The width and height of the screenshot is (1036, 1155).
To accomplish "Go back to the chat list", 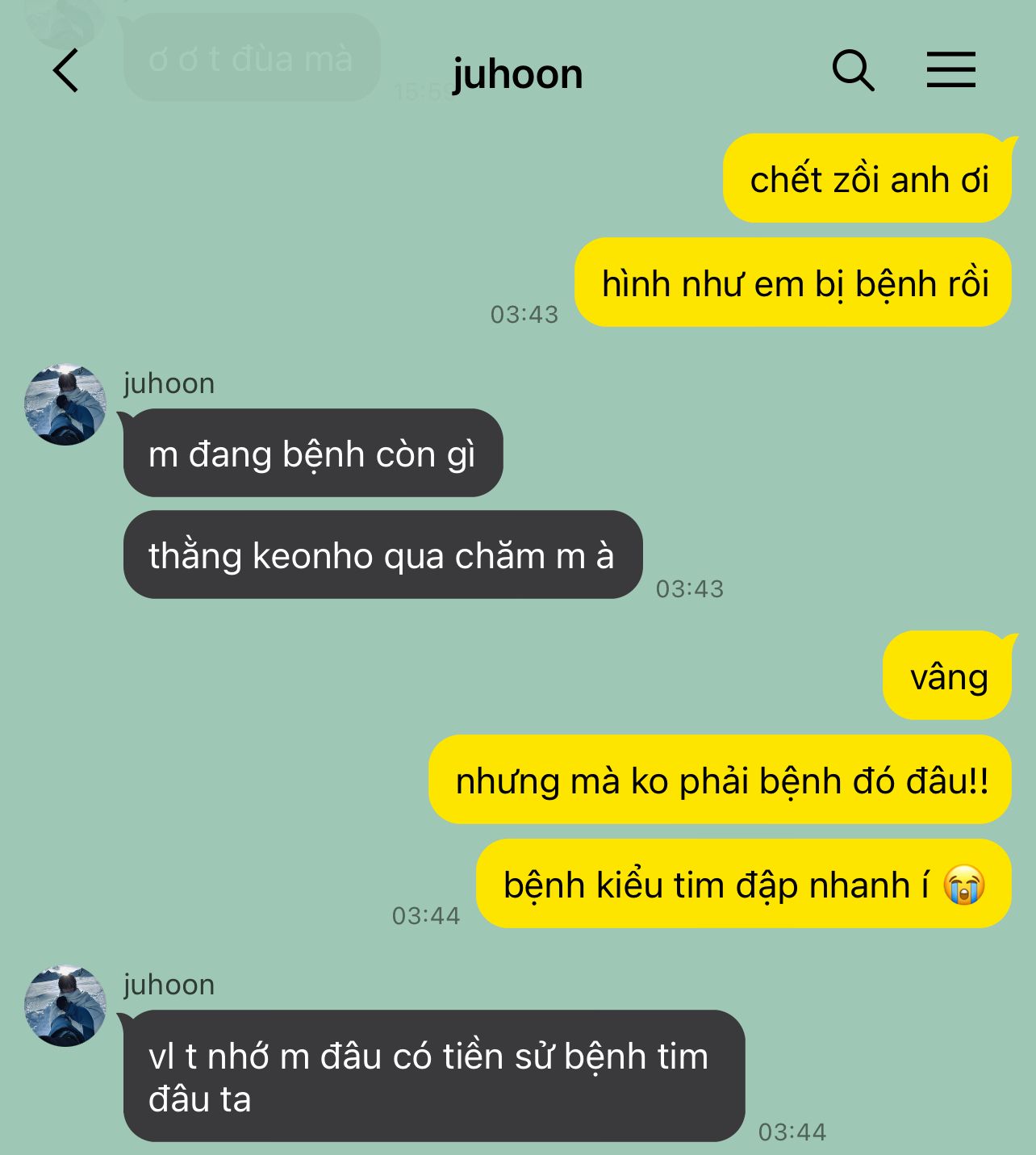I will coord(66,70).
